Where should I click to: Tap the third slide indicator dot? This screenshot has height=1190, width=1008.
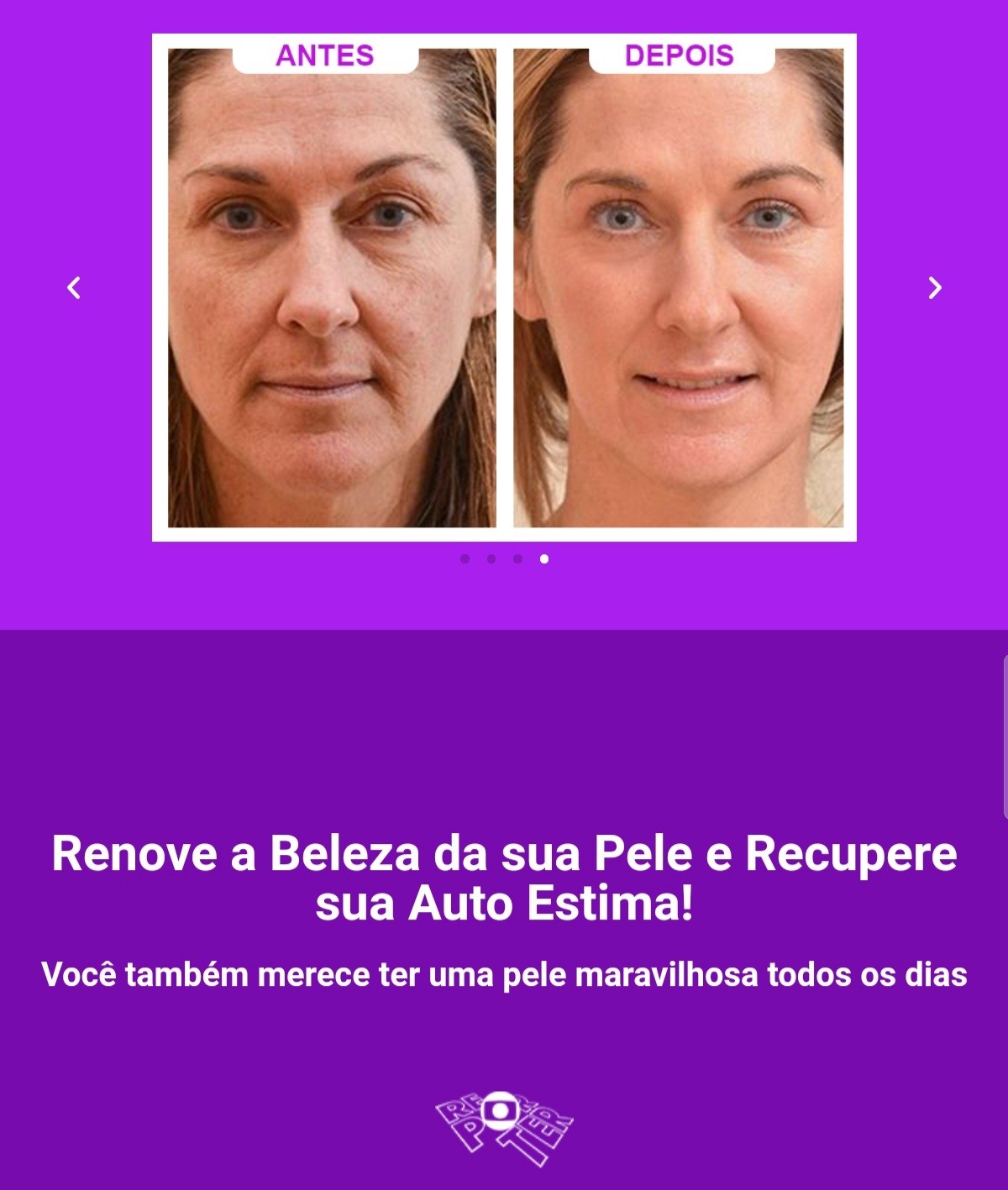tap(517, 559)
